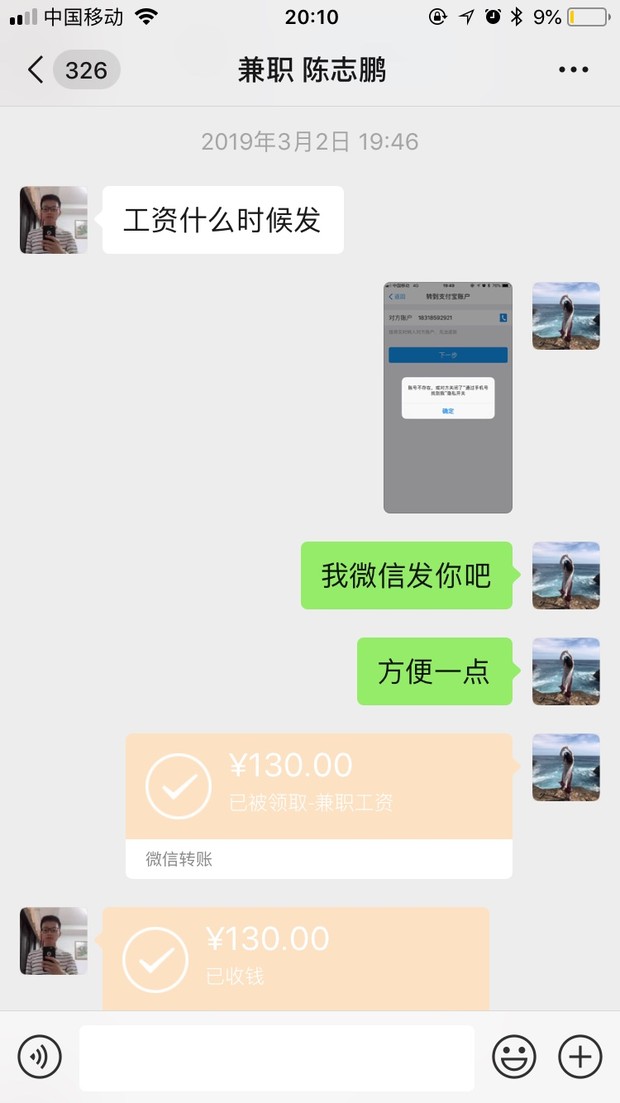Open the emoji sticker panel
Image resolution: width=620 pixels, height=1103 pixels.
(x=514, y=1057)
